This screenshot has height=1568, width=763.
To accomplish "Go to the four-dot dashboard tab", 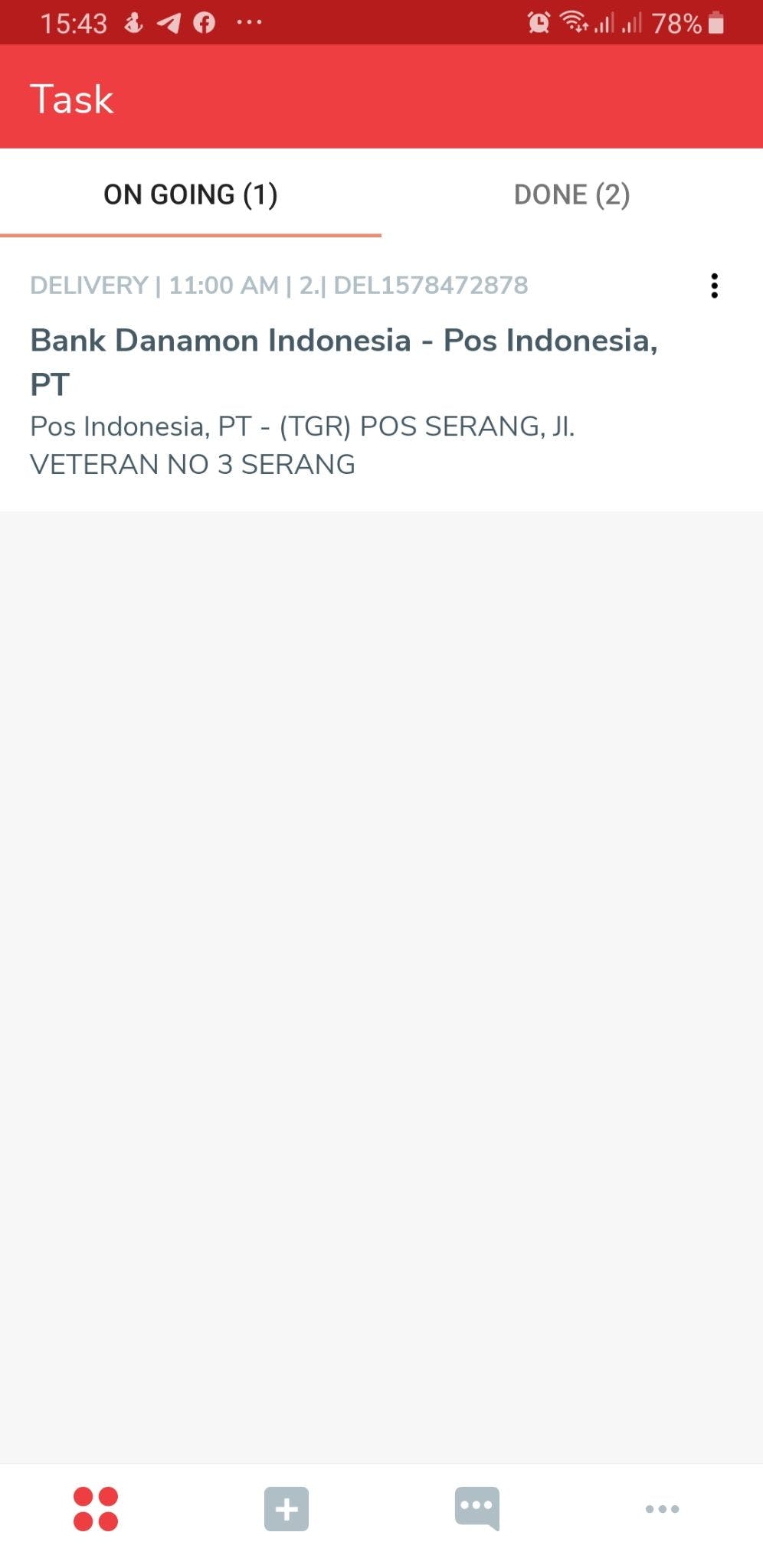I will click(x=96, y=1508).
